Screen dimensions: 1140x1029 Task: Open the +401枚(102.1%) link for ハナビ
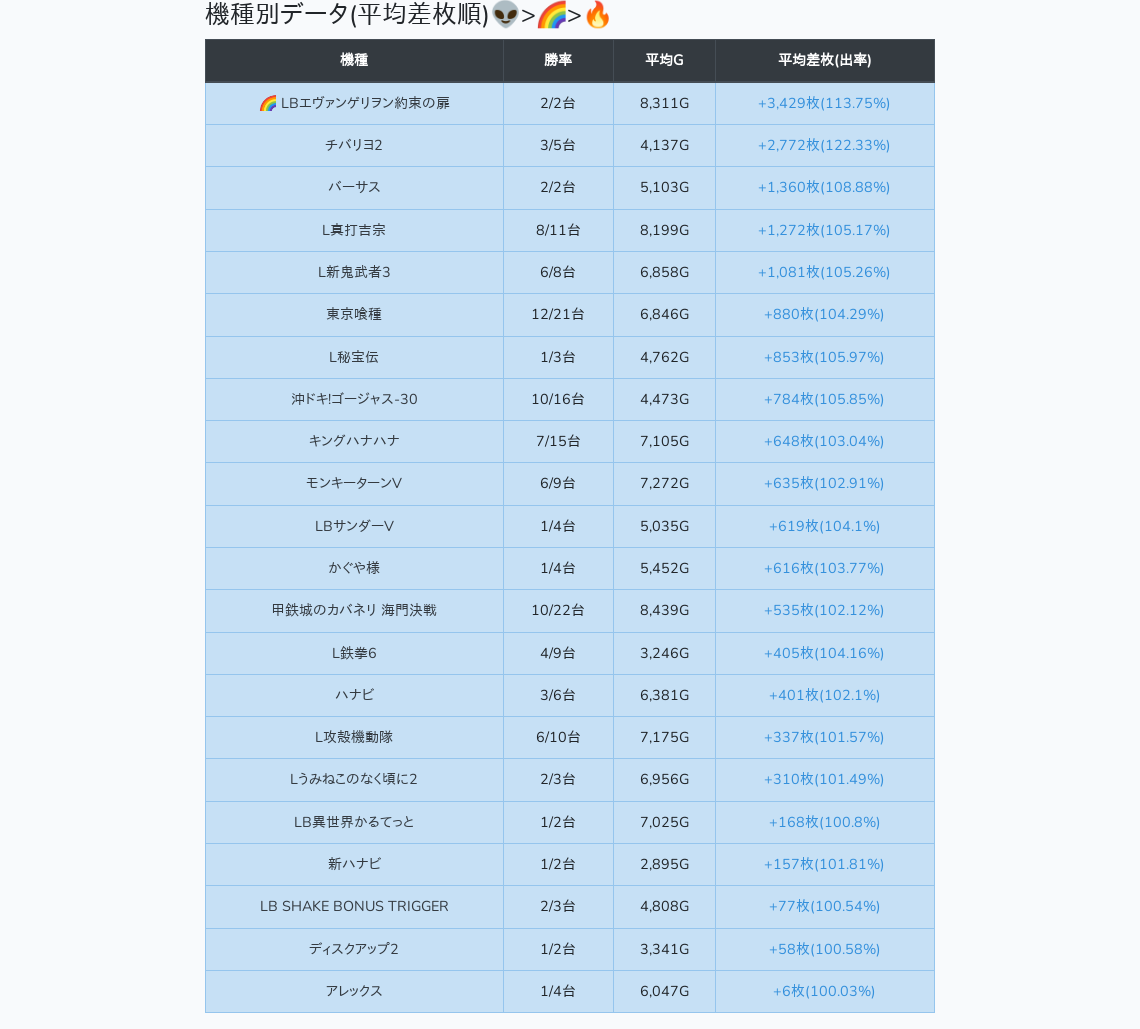tap(823, 695)
